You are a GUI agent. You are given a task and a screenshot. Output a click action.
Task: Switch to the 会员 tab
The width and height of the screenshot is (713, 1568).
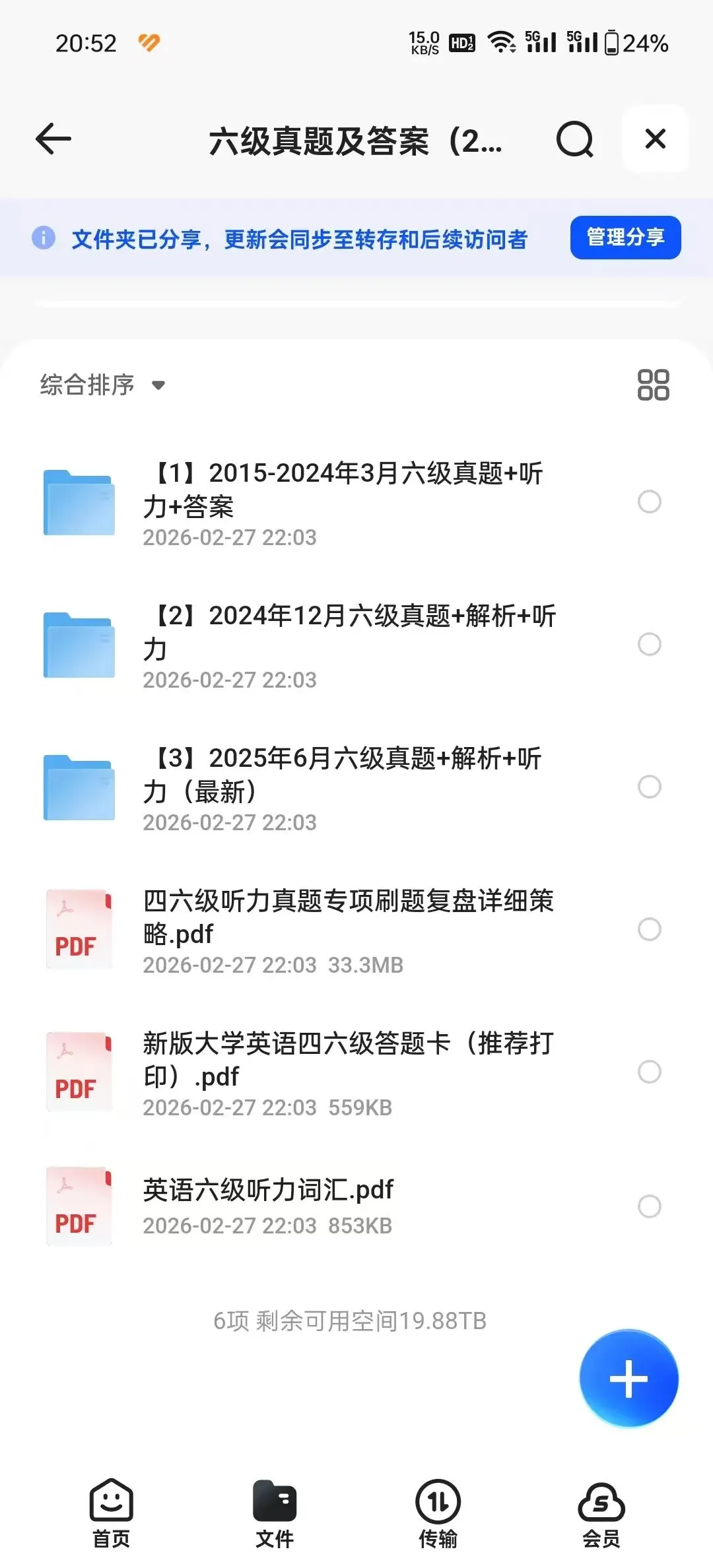click(x=601, y=1513)
